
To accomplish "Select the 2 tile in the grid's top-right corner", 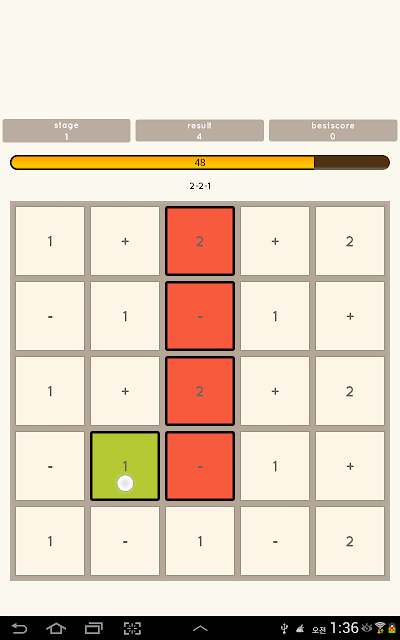I will click(x=350, y=241).
